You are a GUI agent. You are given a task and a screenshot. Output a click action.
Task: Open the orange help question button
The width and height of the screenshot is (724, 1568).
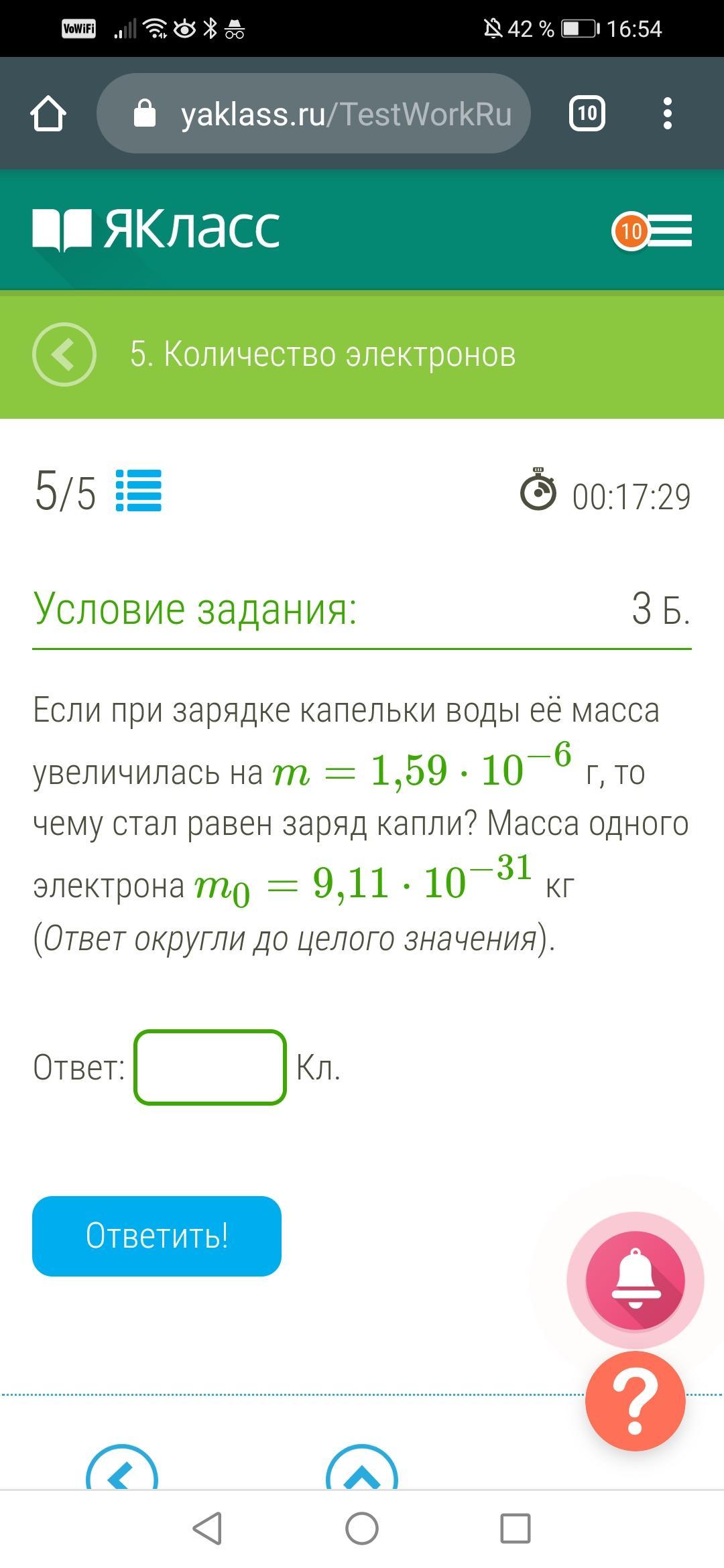tap(635, 1400)
